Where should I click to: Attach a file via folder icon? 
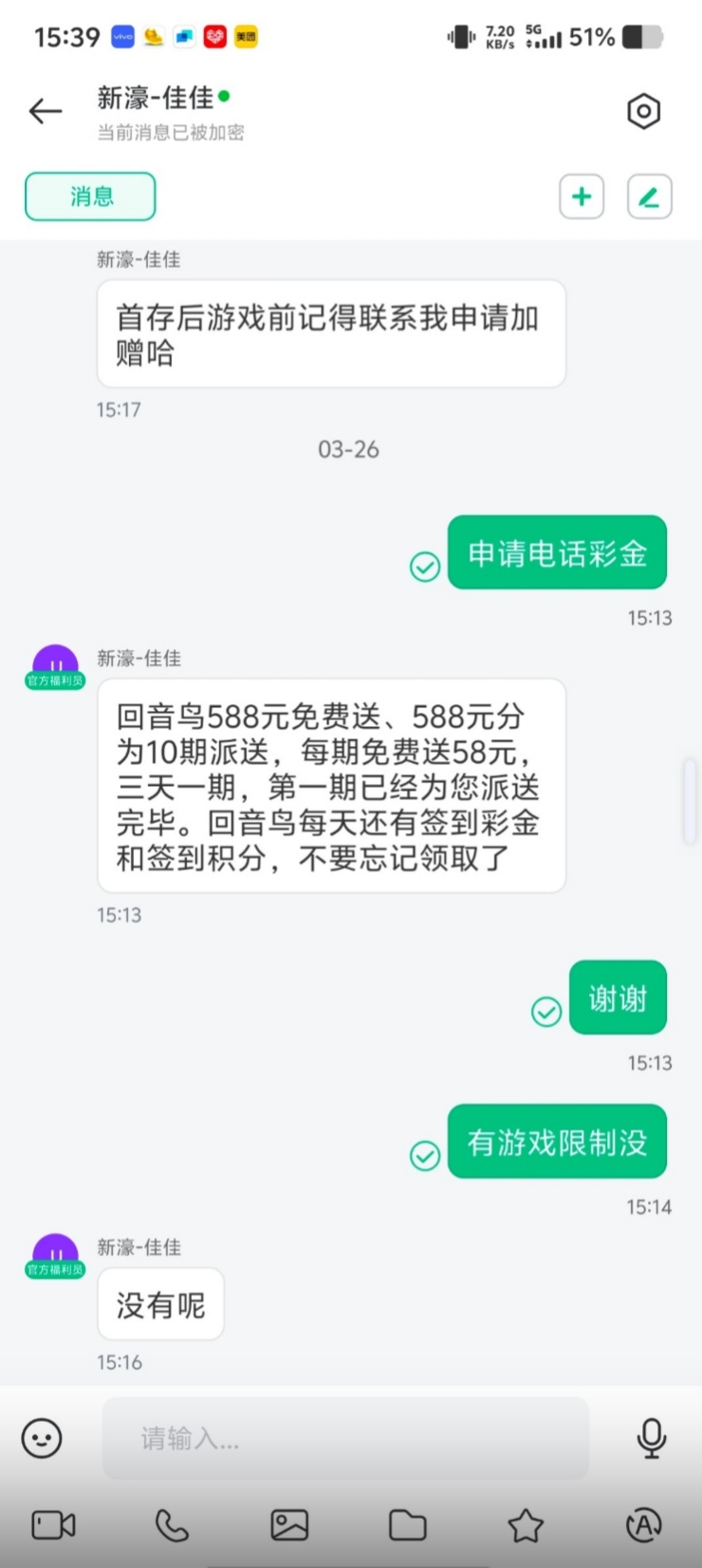[408, 1525]
